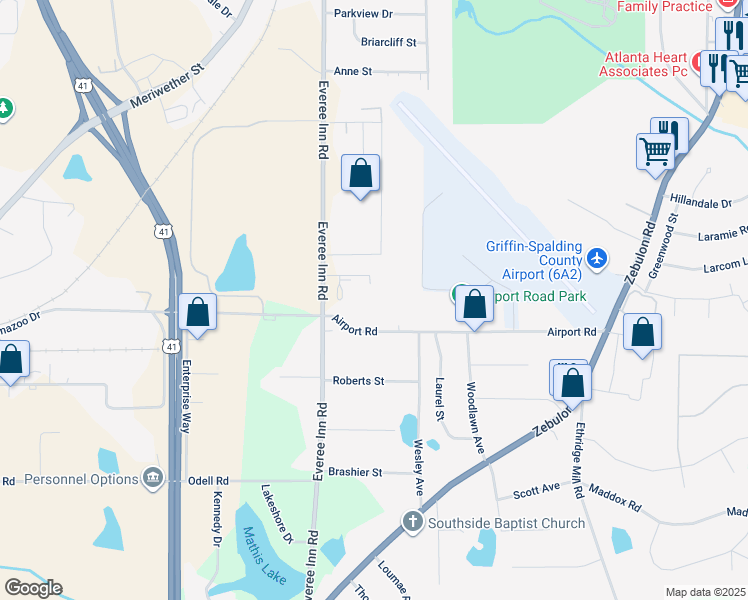
Task: Select the shopping marker east of Airport Rd label
Action: click(x=642, y=331)
